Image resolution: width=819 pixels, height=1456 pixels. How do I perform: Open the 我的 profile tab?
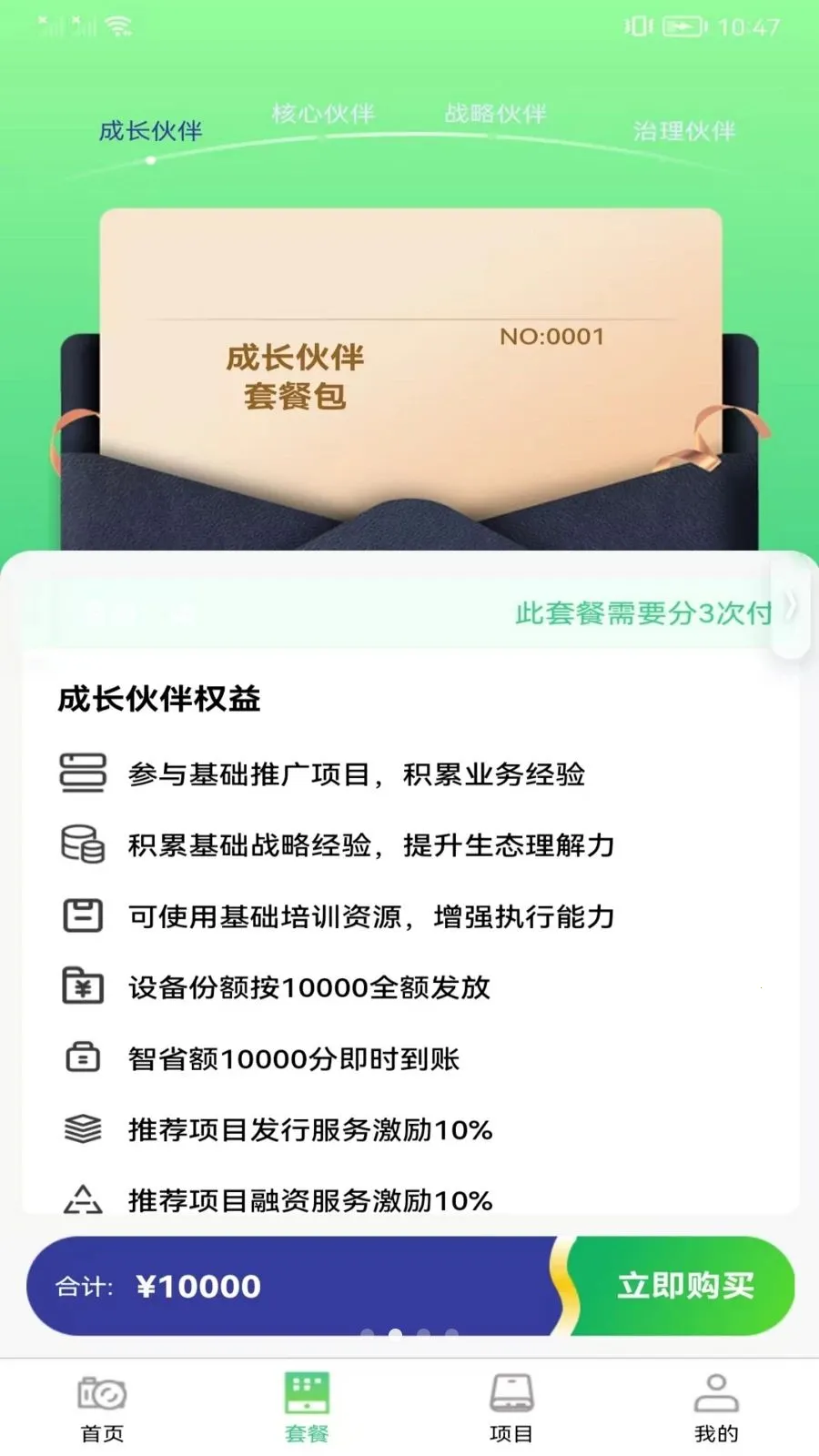tap(716, 1408)
